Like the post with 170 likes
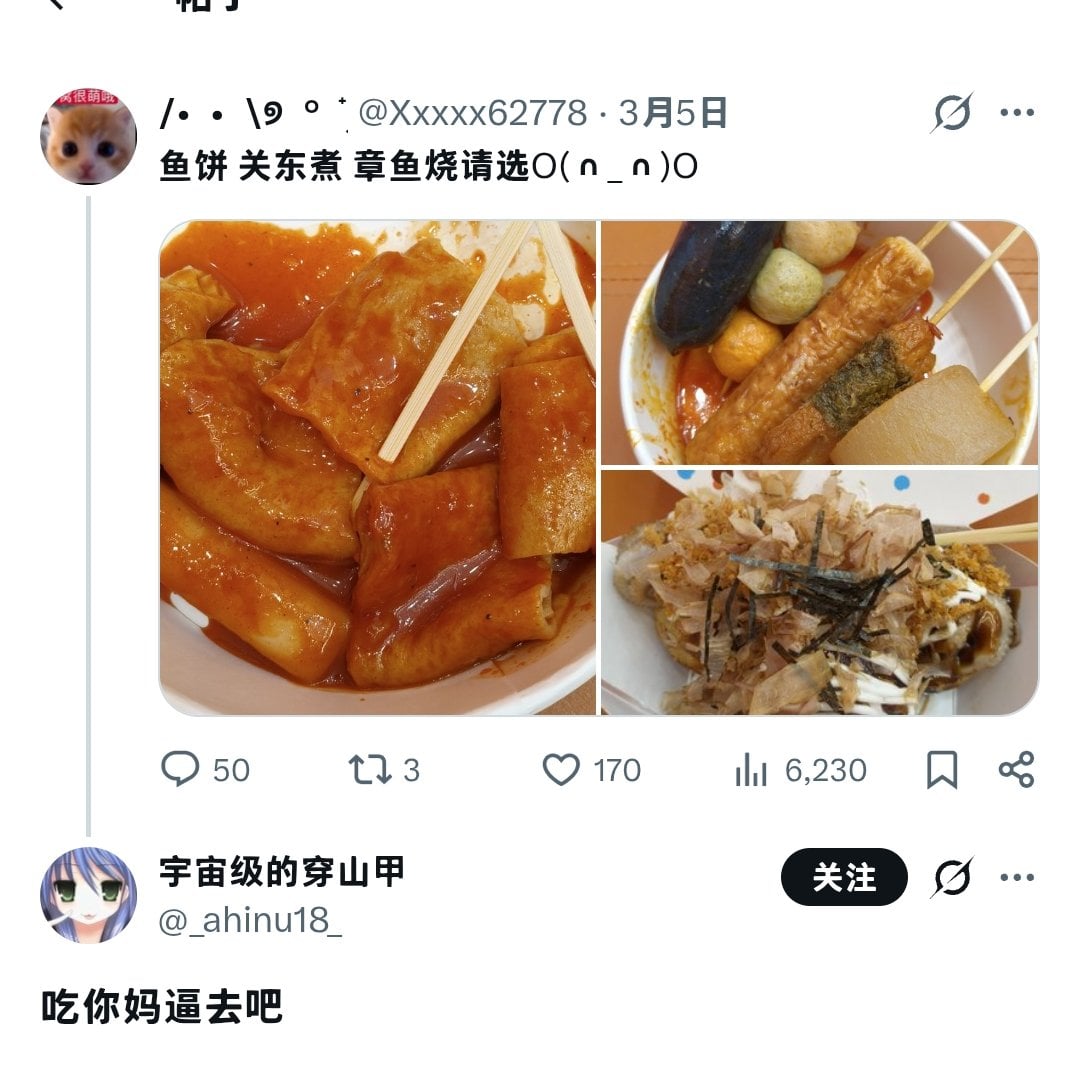This screenshot has height=1080, width=1080. tap(561, 770)
